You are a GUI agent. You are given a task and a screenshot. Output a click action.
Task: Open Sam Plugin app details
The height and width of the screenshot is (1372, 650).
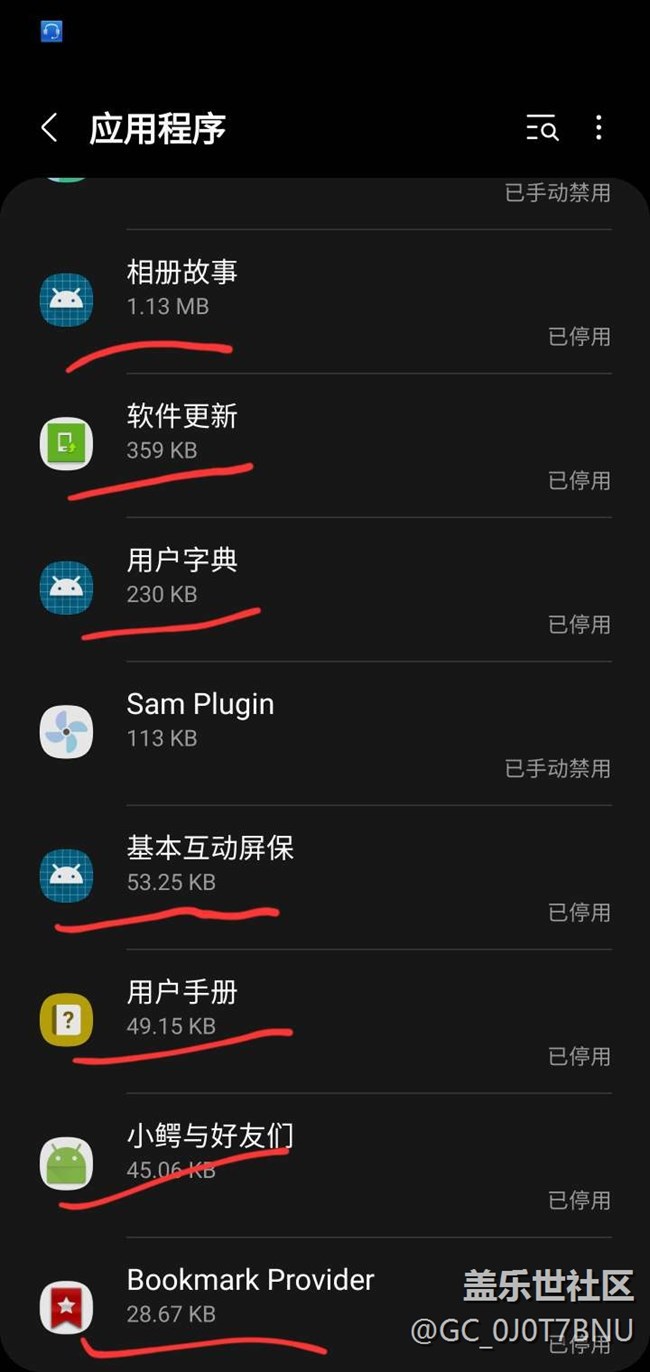click(325, 733)
